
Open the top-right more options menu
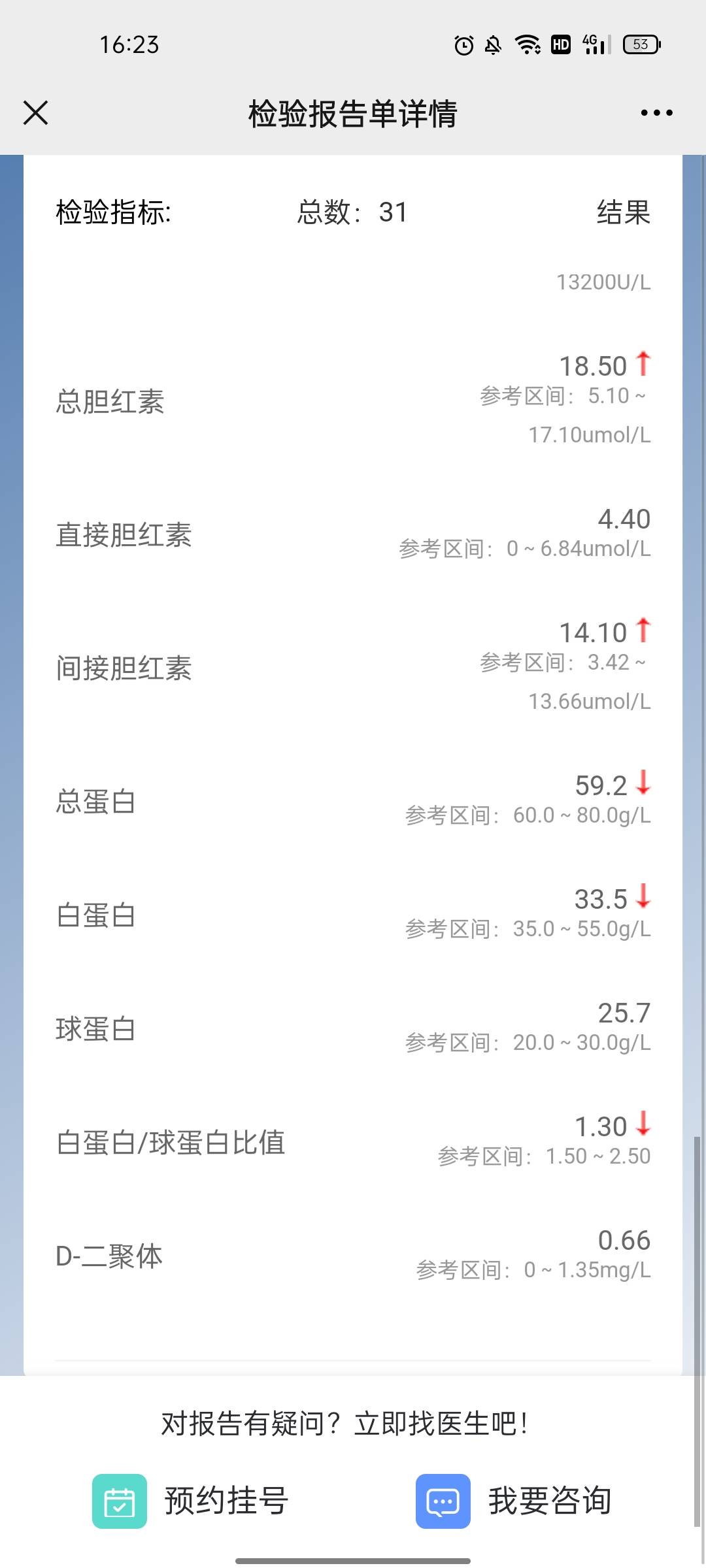click(x=656, y=112)
